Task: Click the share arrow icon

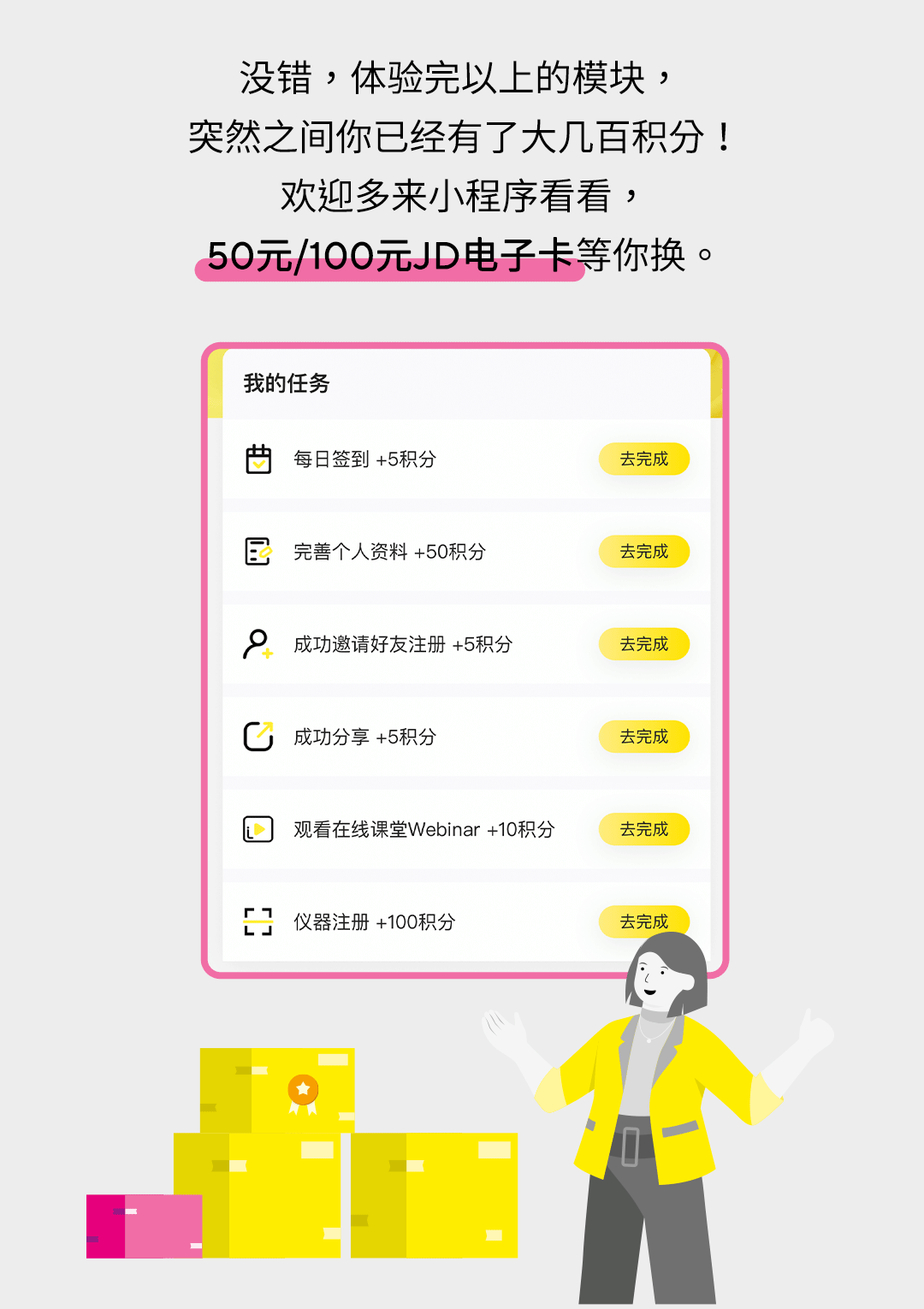Action: tap(259, 737)
